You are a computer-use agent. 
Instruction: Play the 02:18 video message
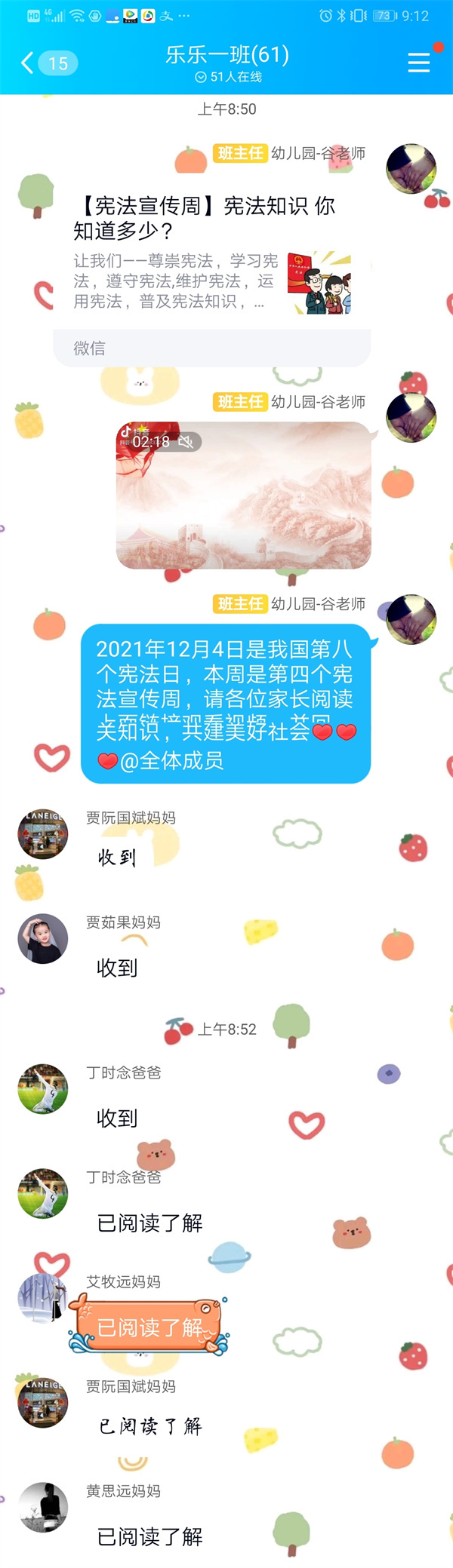(x=243, y=496)
